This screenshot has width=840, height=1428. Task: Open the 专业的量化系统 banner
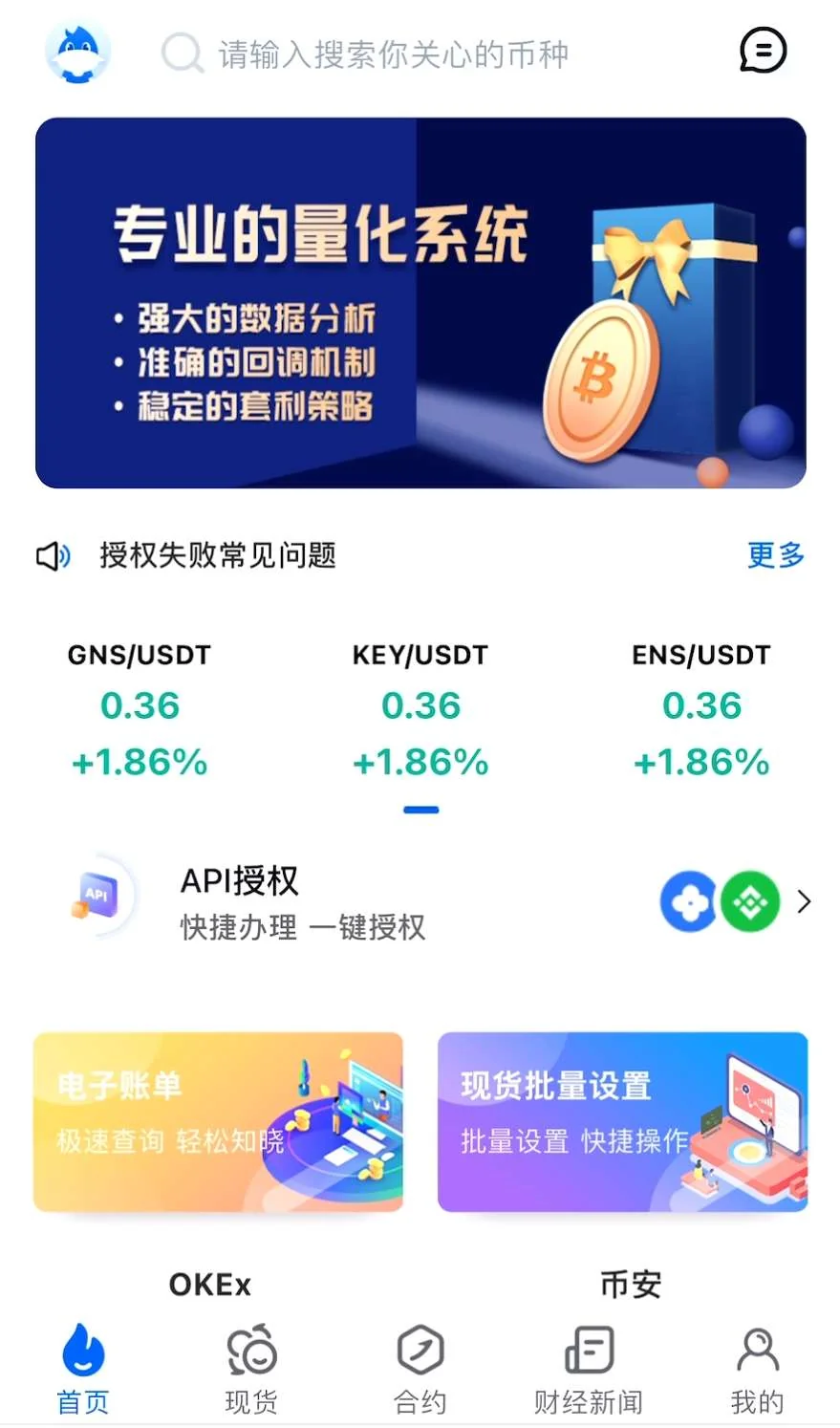click(x=420, y=302)
